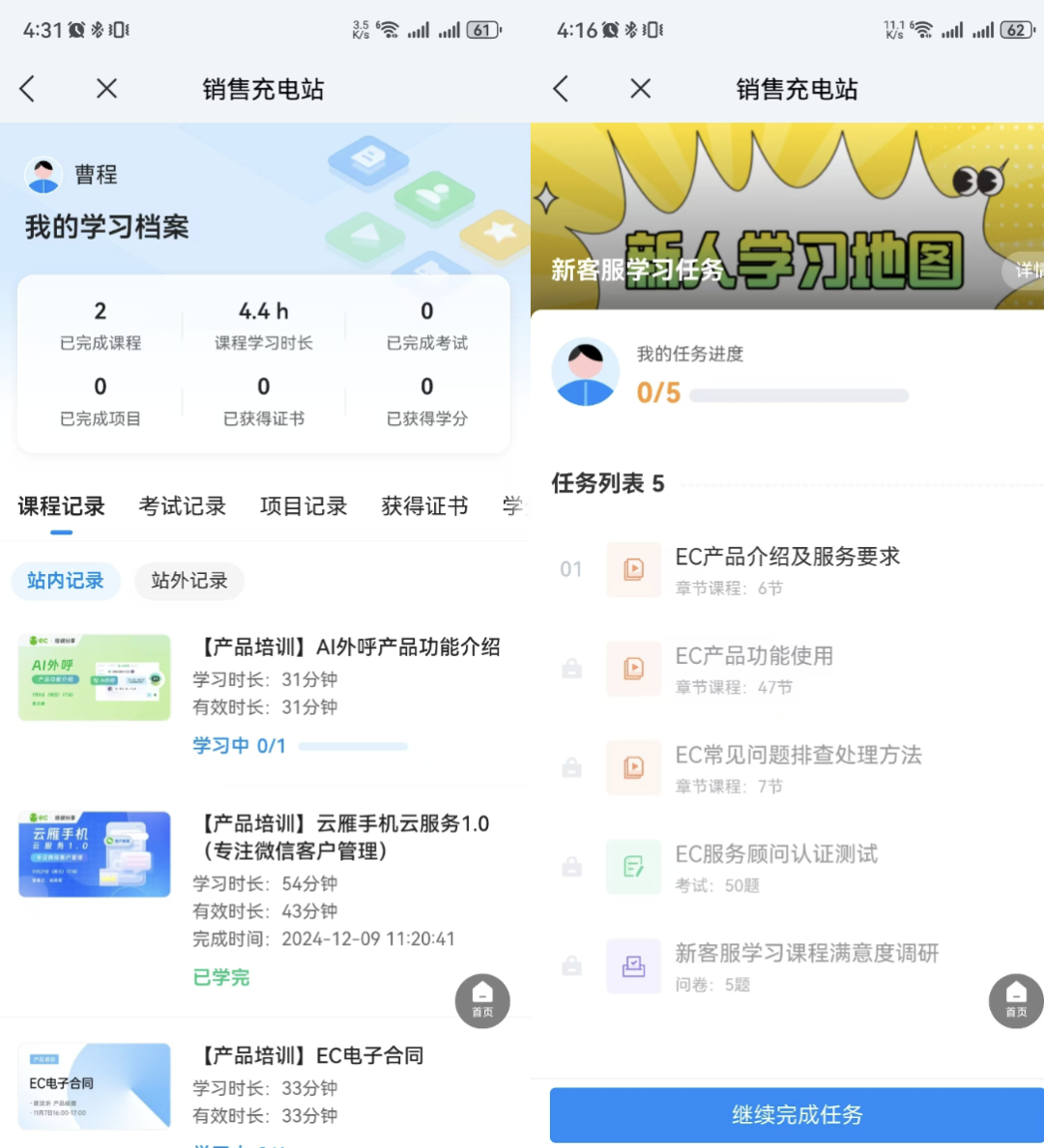Enable the 站内记录 filter chip

65,581
